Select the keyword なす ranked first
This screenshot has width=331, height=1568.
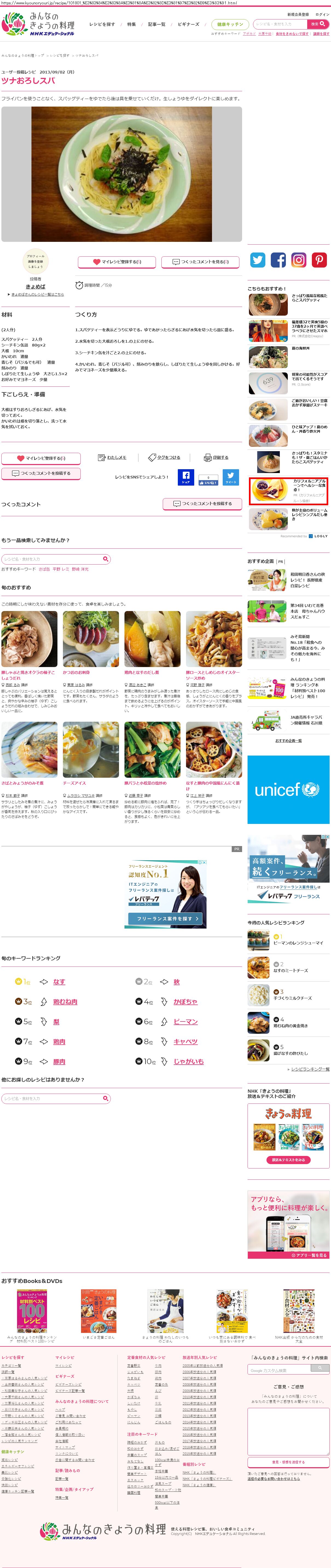59,982
